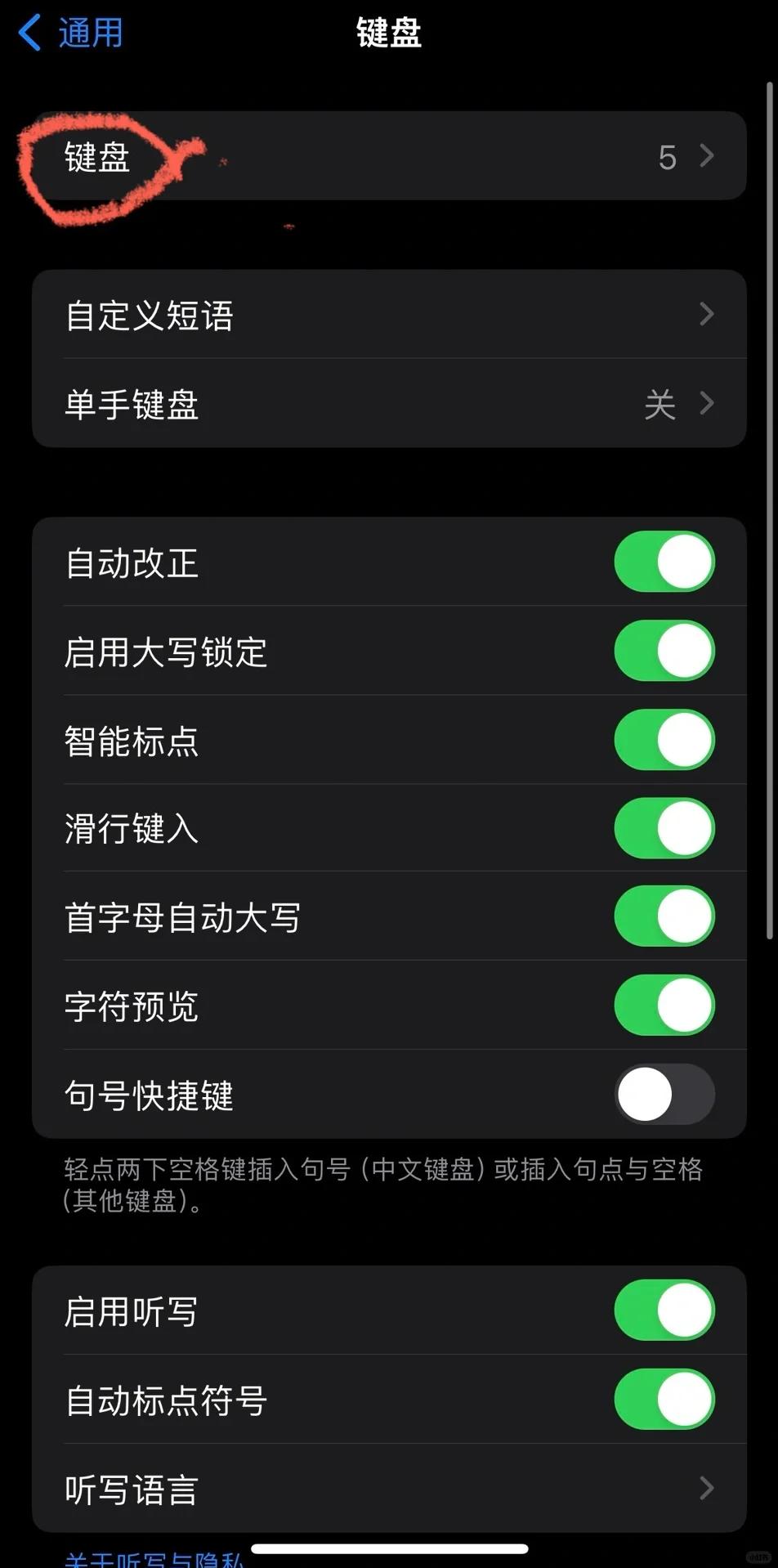Disable 启用大写锁定 switch
This screenshot has height=1568, width=778.
664,652
